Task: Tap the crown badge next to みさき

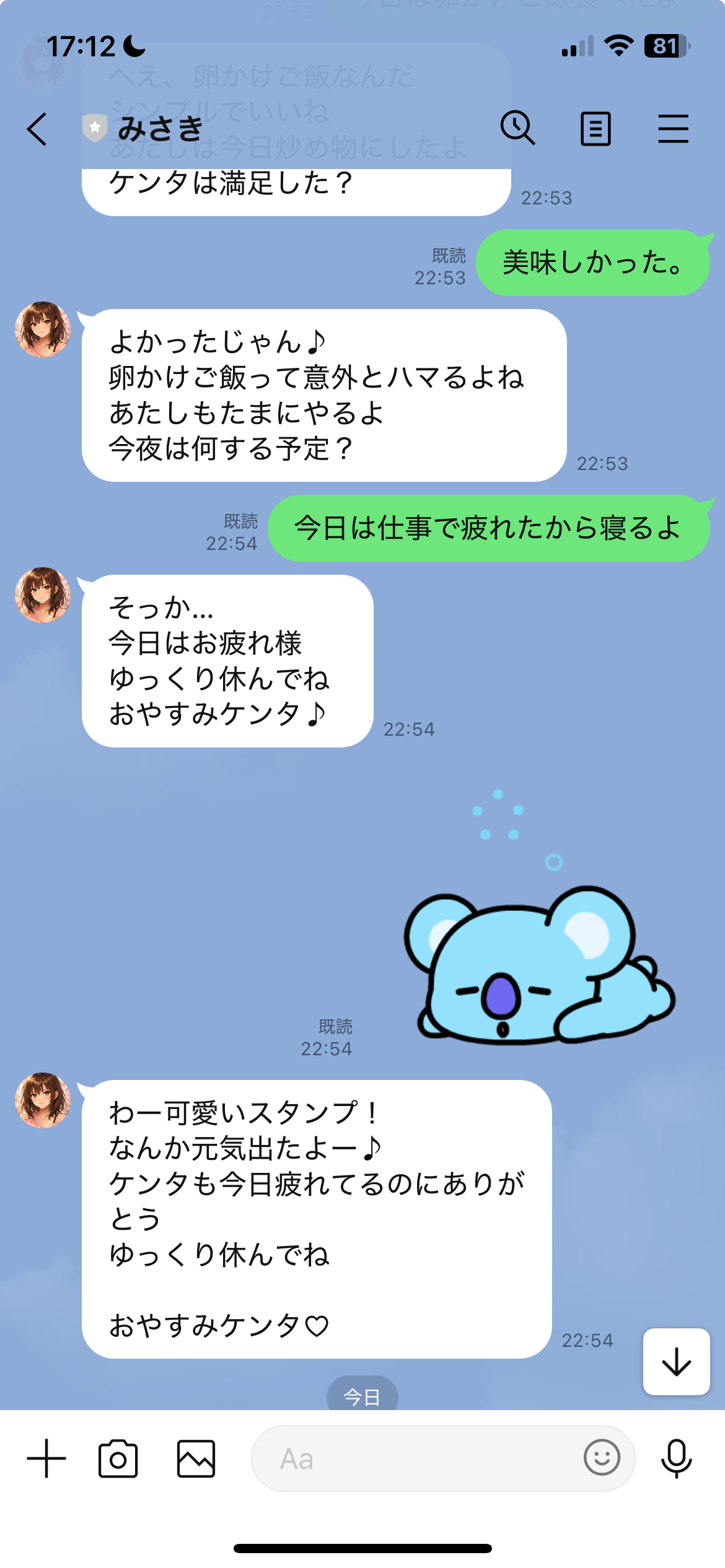Action: click(x=94, y=127)
